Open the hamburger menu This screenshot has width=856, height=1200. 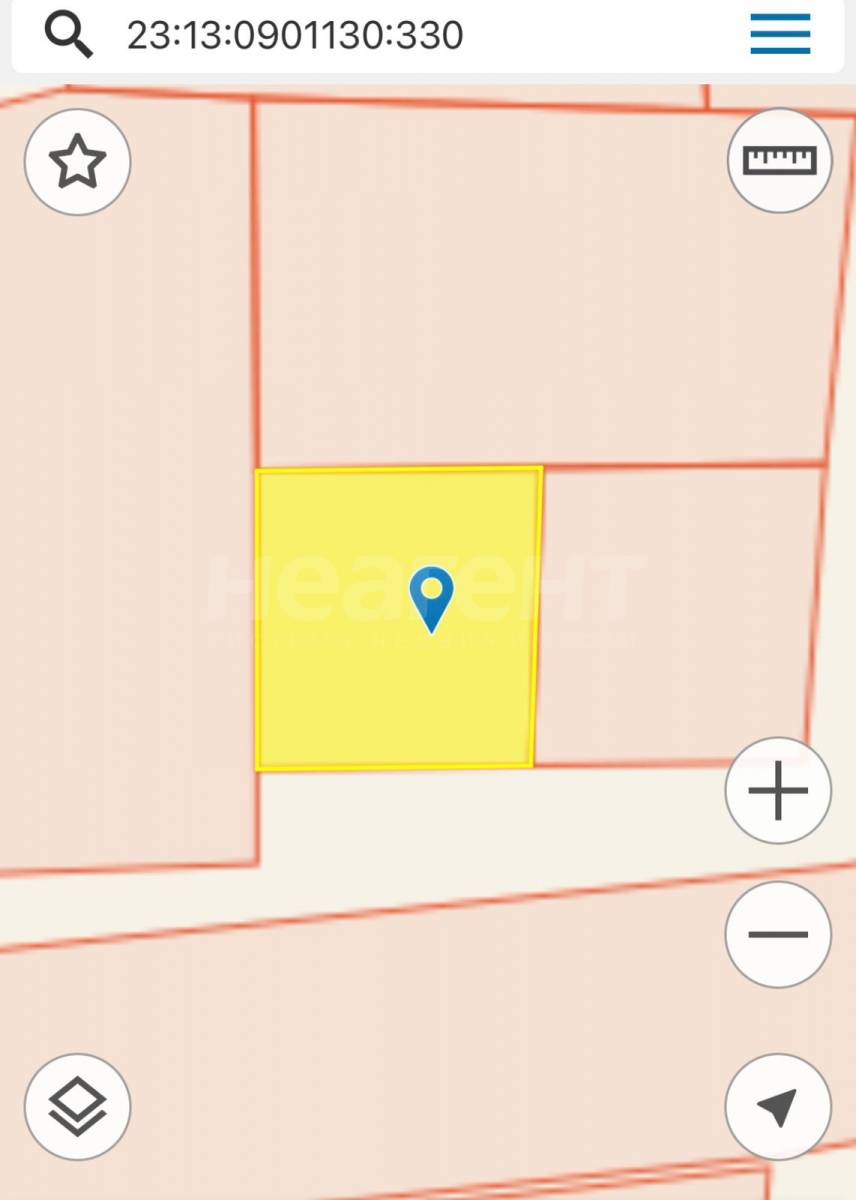point(780,34)
